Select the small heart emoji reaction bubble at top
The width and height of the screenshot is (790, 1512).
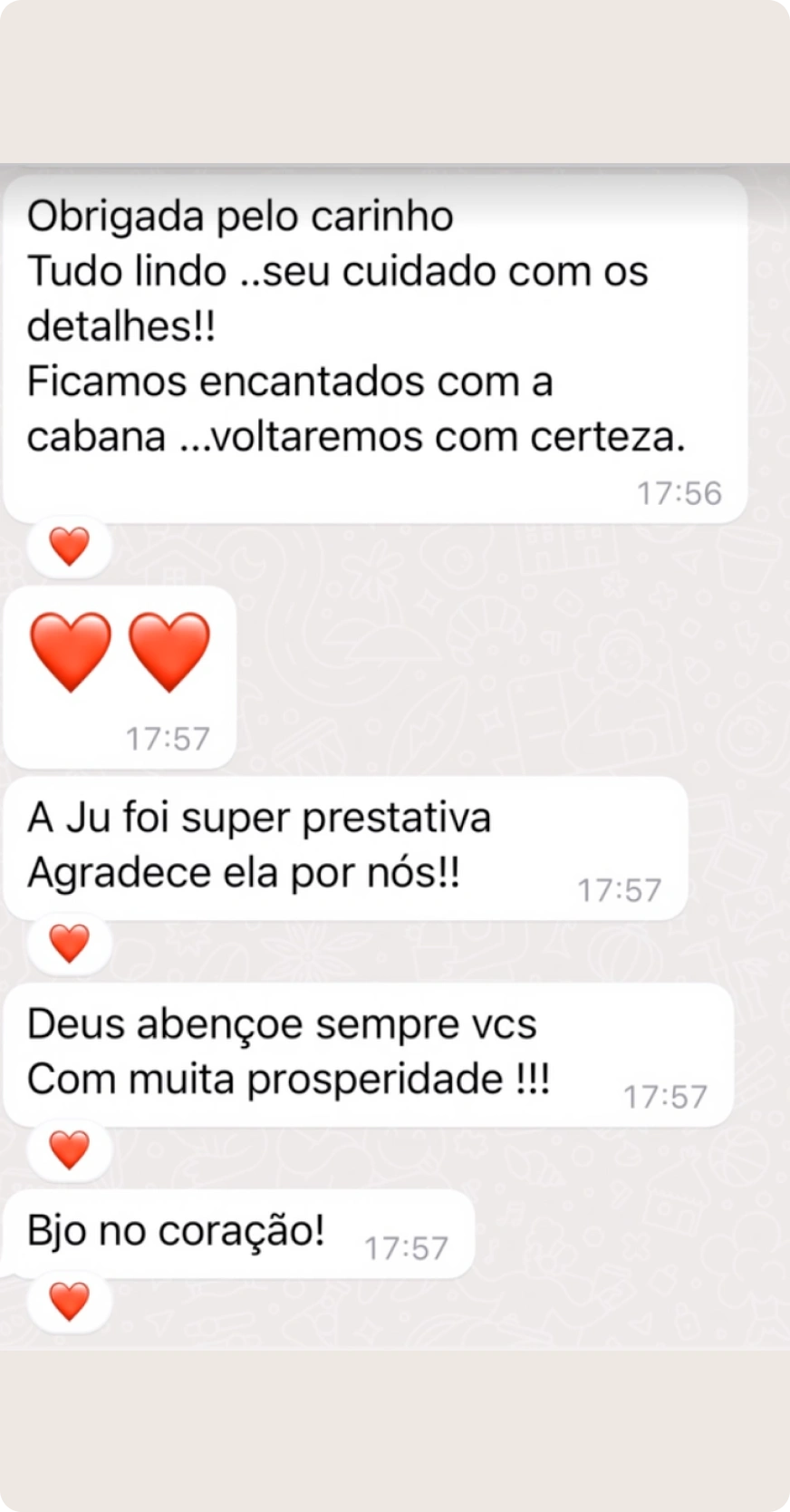[69, 545]
